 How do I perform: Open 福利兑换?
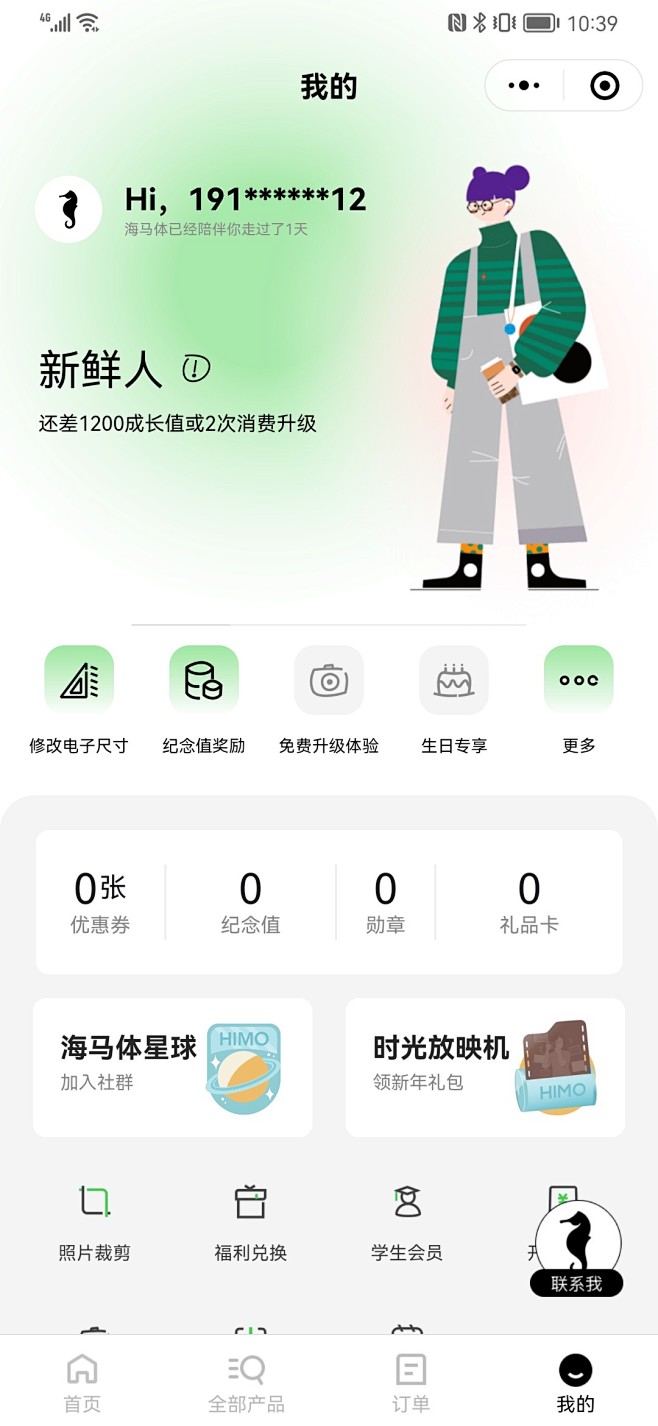point(250,1222)
